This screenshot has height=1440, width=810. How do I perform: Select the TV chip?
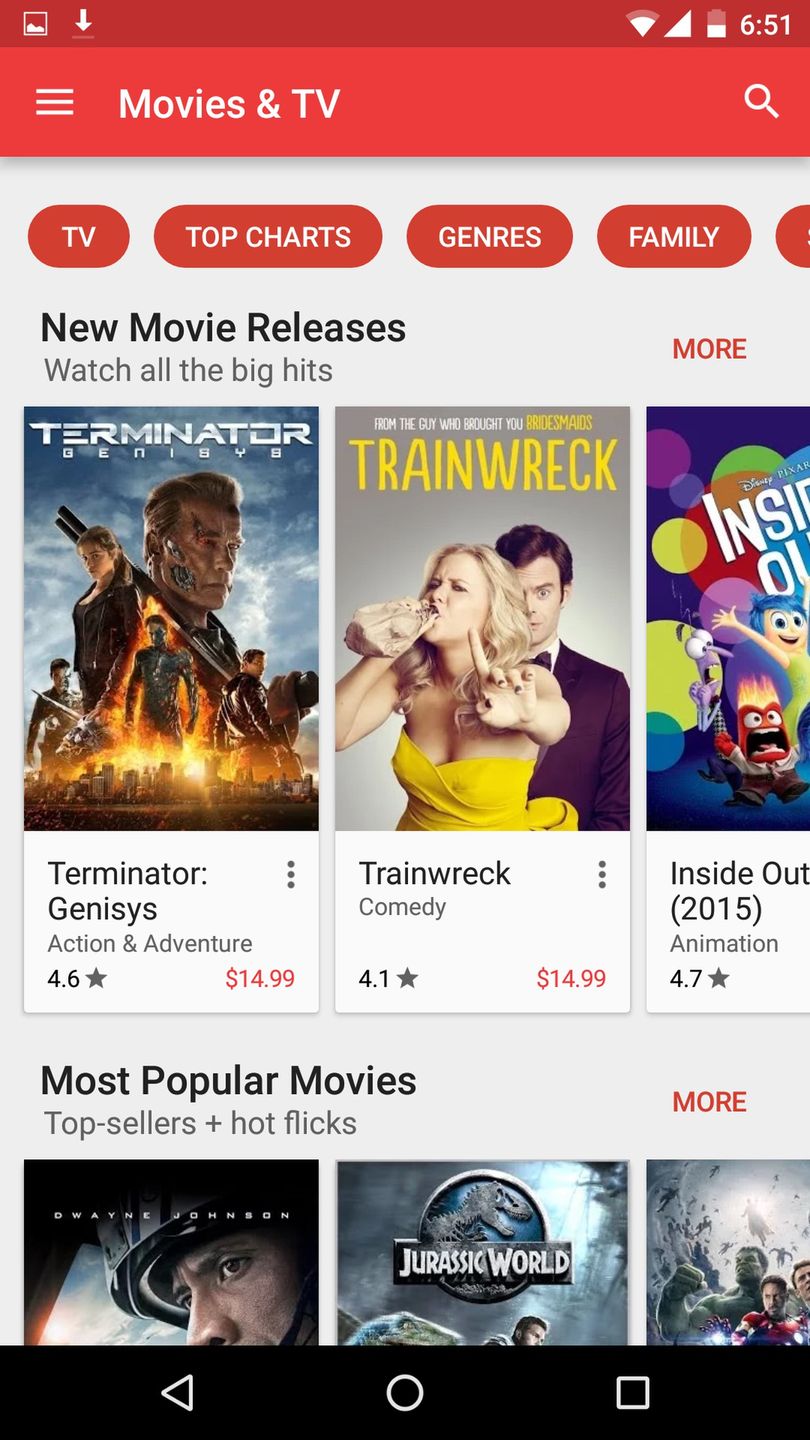pyautogui.click(x=78, y=237)
